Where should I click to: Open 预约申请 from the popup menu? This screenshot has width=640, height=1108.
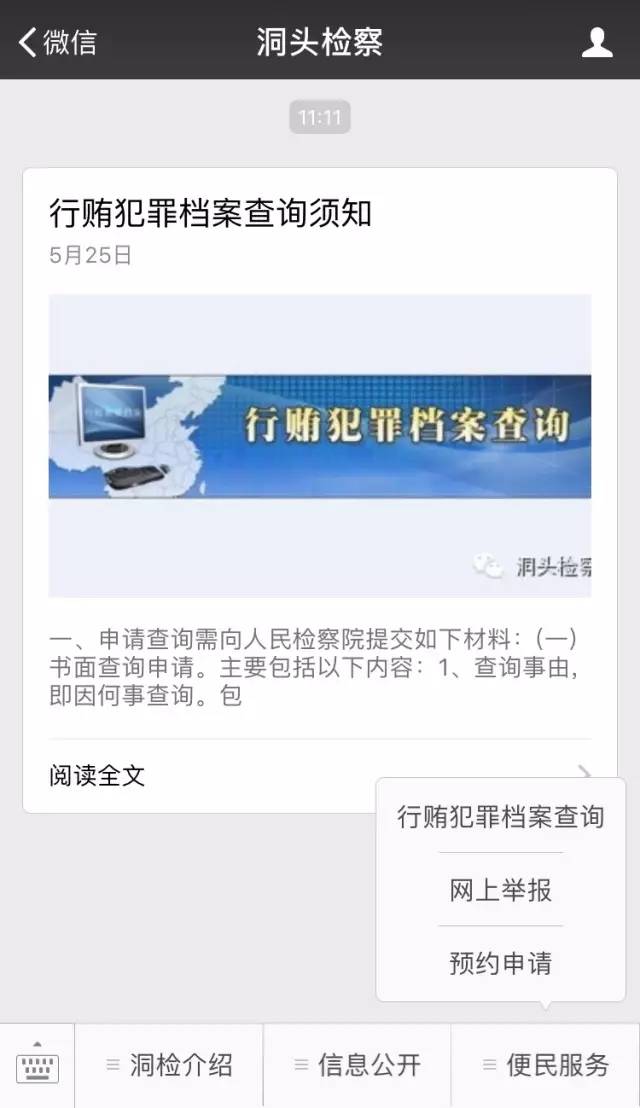pyautogui.click(x=500, y=963)
